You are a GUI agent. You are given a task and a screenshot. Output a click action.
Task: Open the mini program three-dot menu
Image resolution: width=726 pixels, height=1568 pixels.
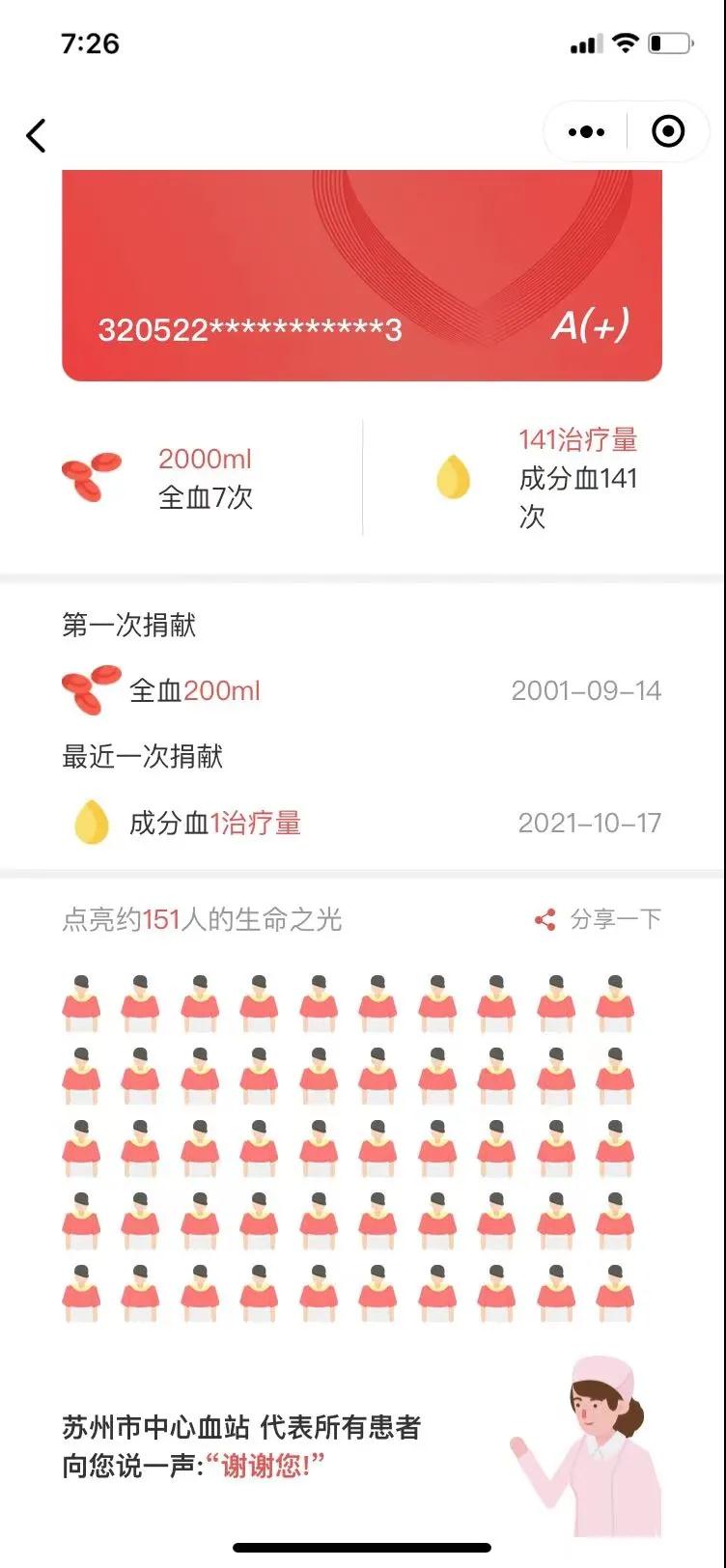tap(586, 132)
